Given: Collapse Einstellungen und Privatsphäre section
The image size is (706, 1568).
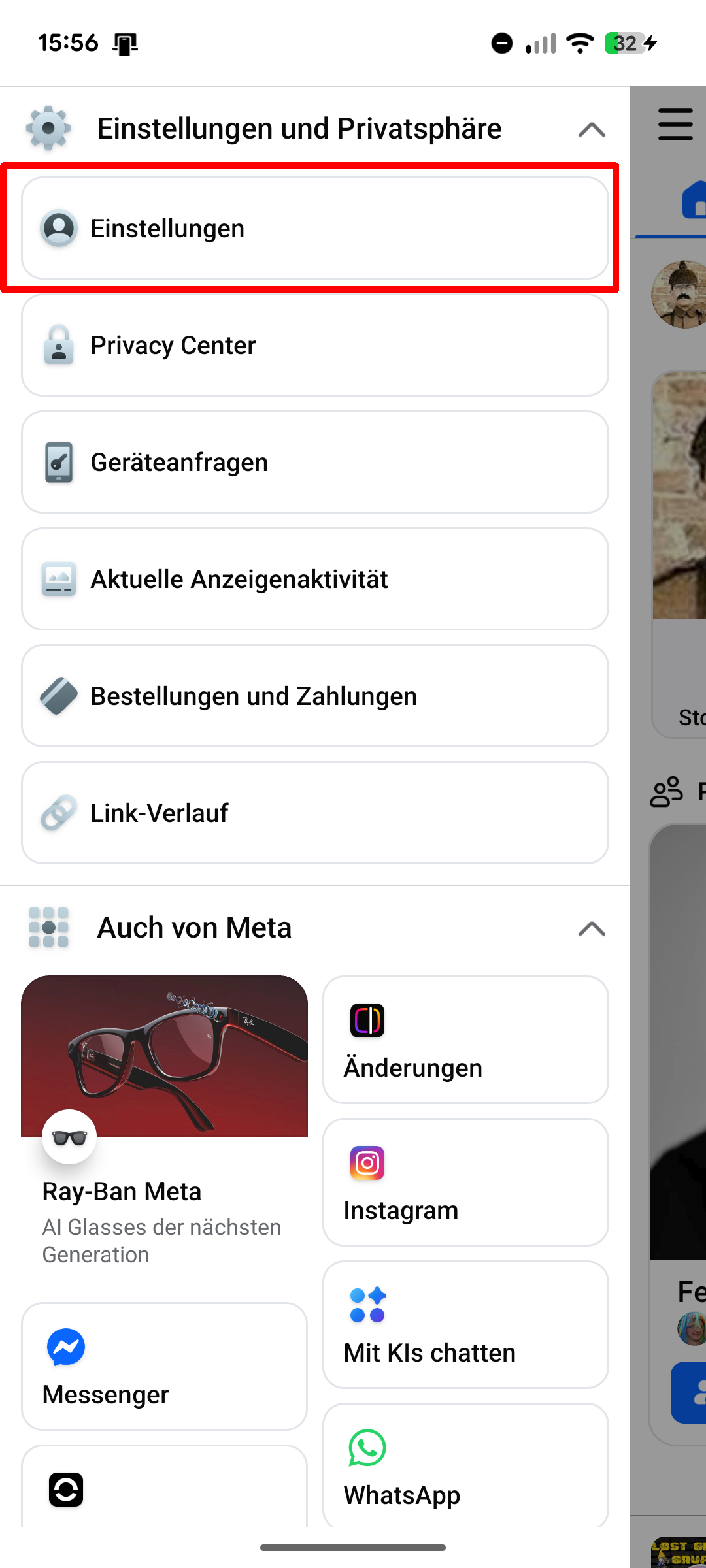Looking at the screenshot, I should tap(592, 129).
